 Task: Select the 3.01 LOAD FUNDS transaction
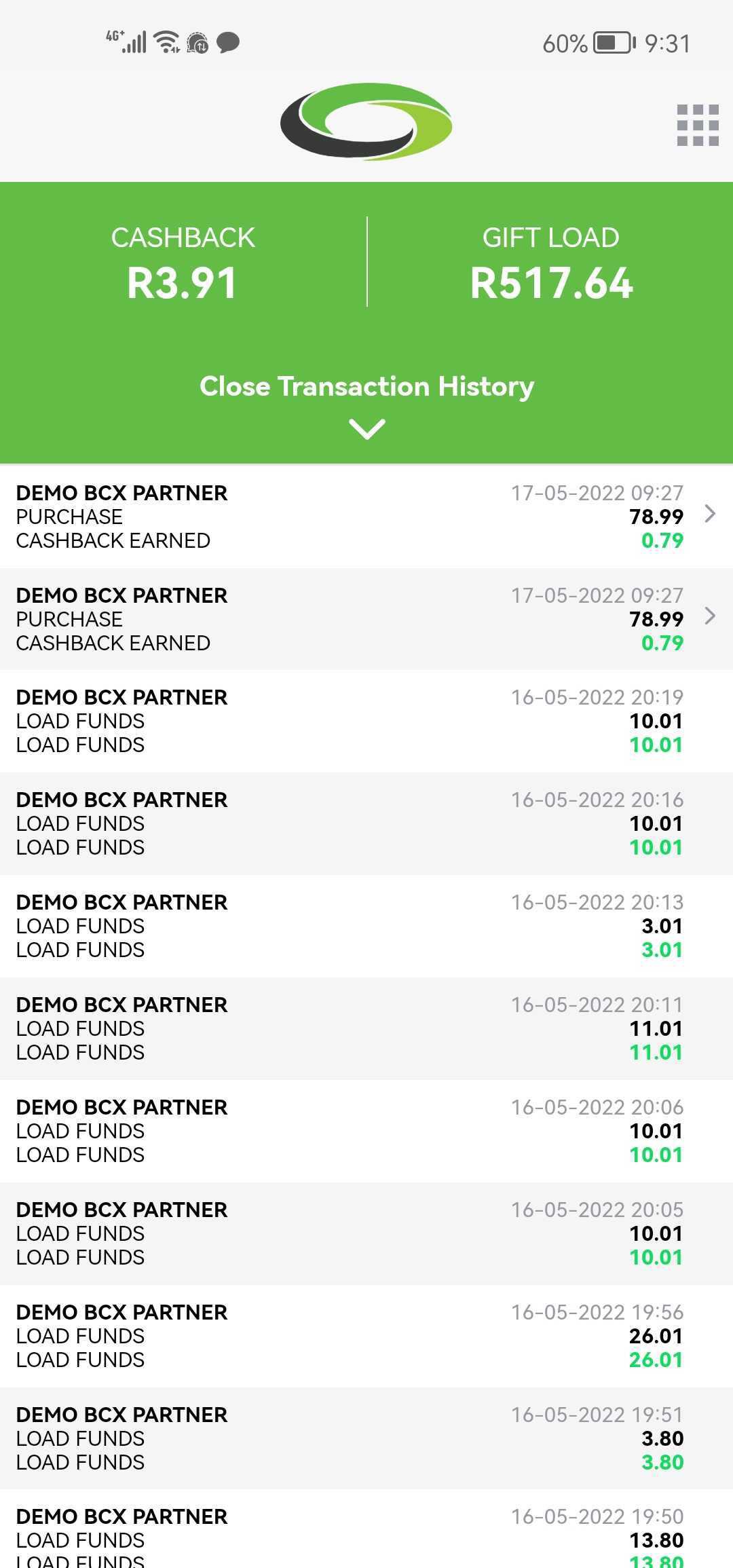click(x=366, y=926)
